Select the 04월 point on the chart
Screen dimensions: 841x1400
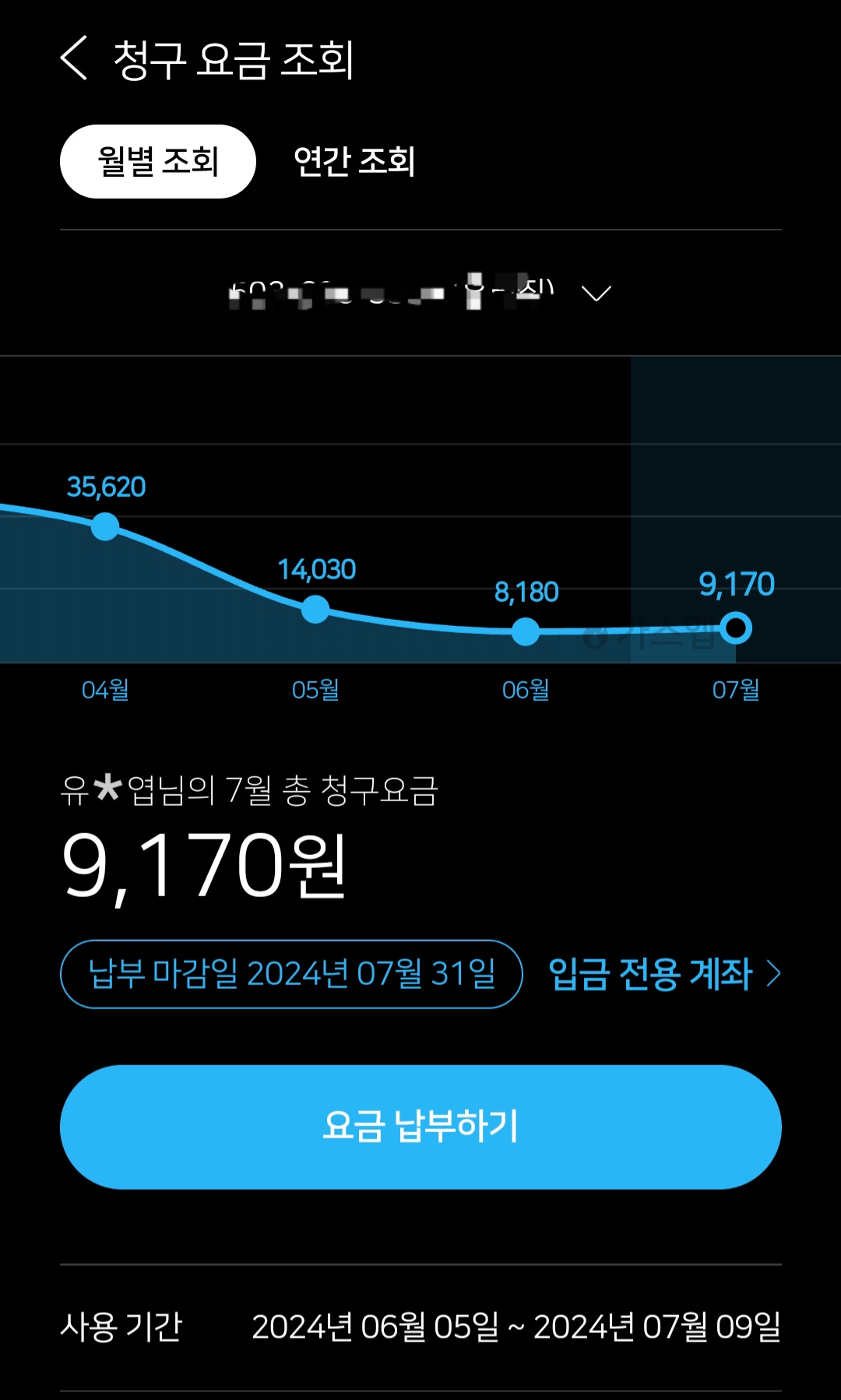(x=105, y=527)
